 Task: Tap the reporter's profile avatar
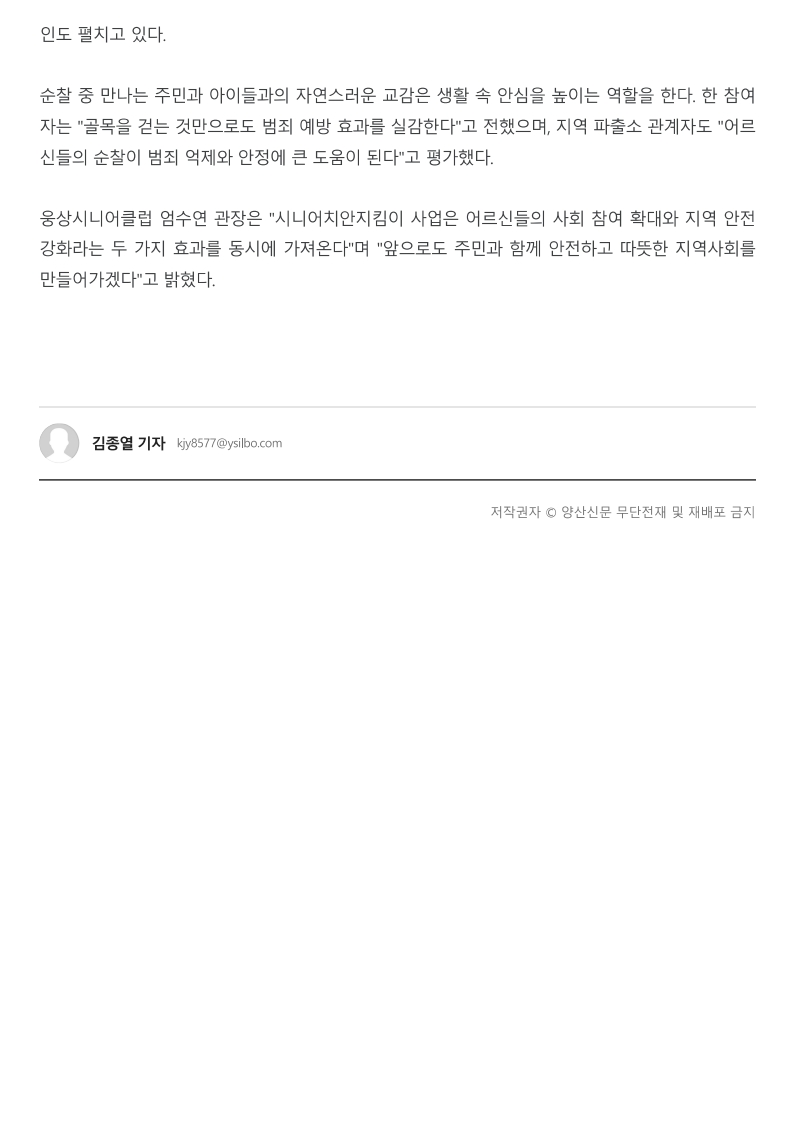click(x=59, y=443)
